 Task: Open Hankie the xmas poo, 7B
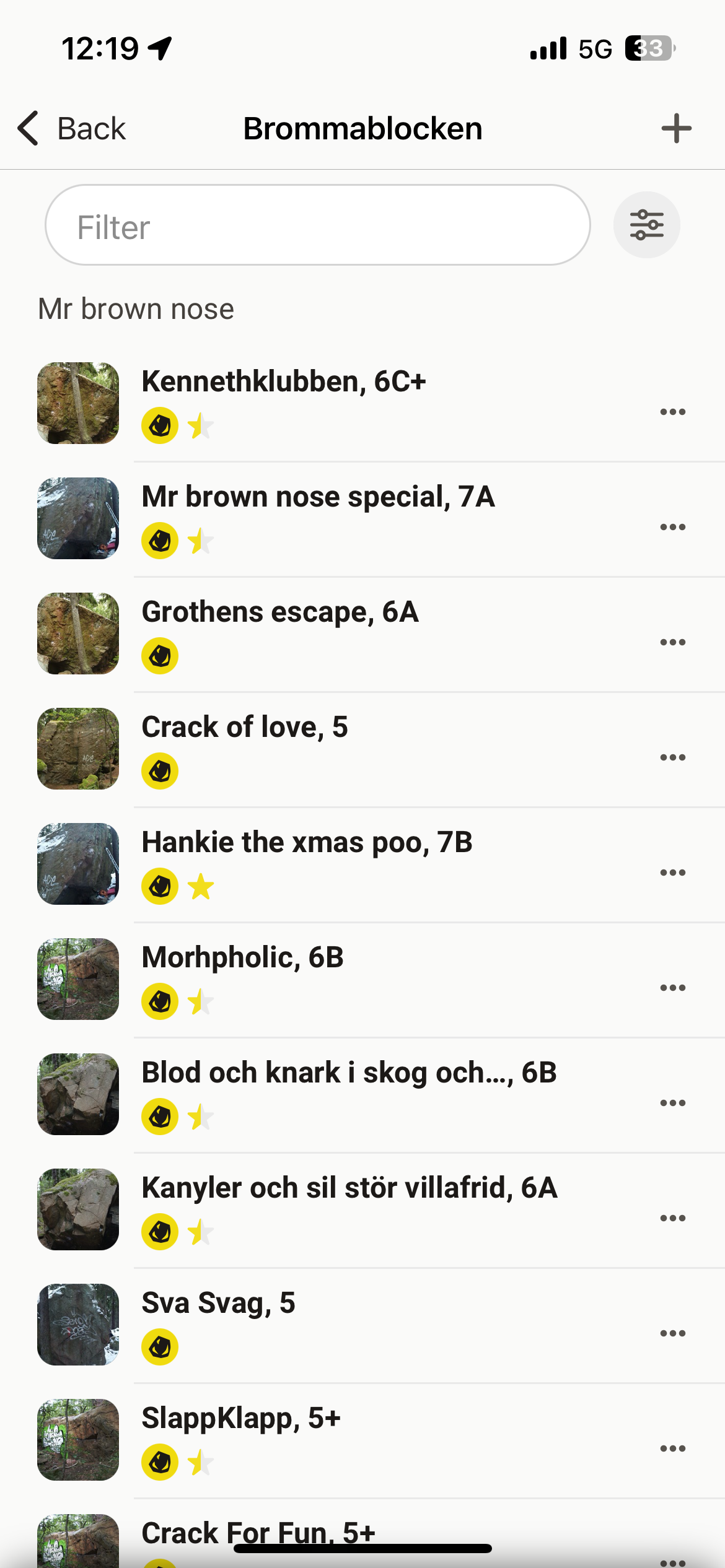(x=307, y=843)
